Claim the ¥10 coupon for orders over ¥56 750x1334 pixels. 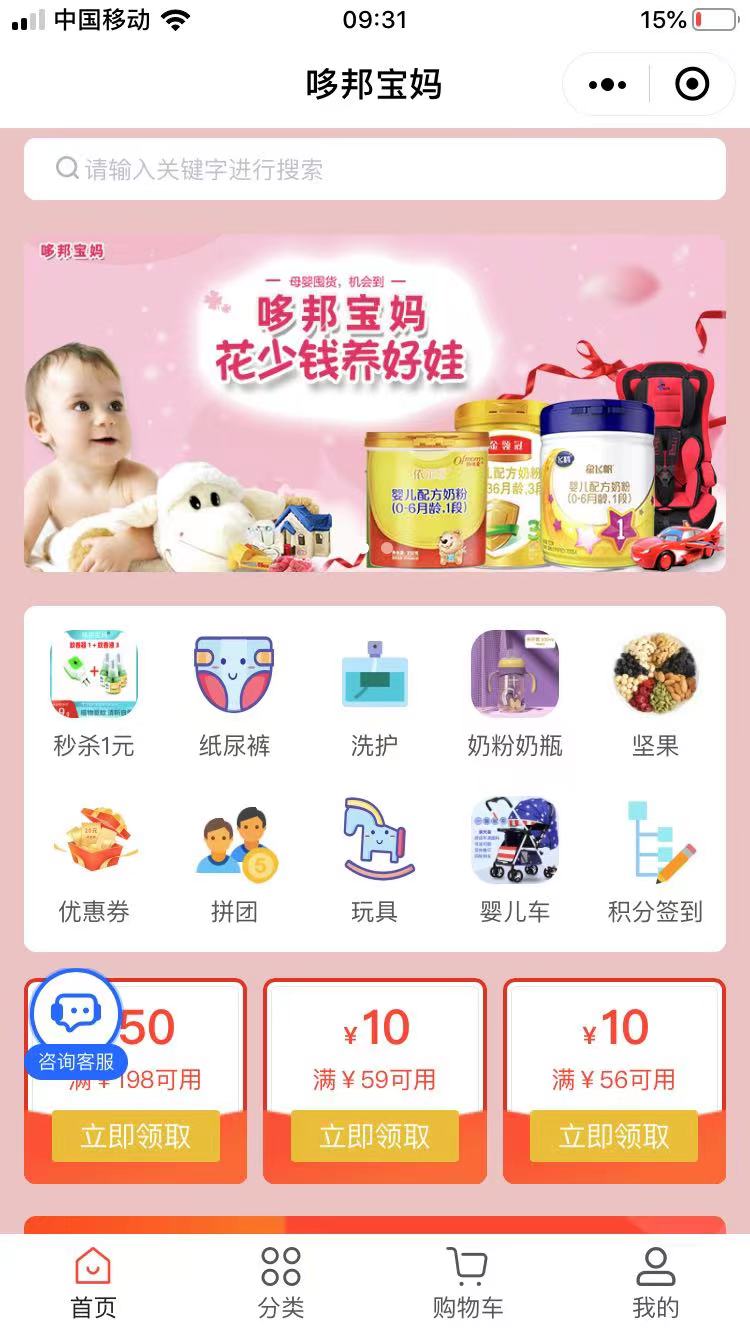[614, 1137]
